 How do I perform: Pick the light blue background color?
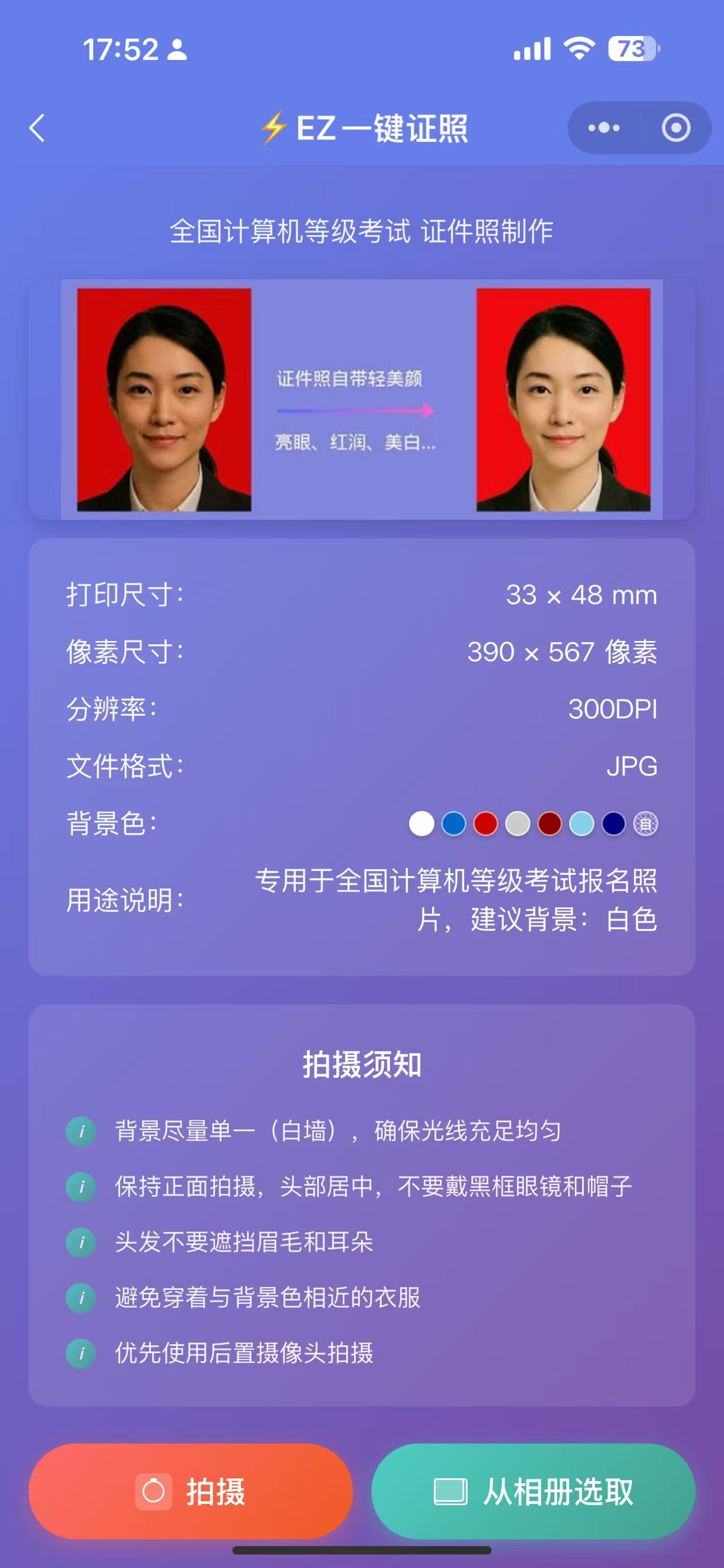point(581,824)
